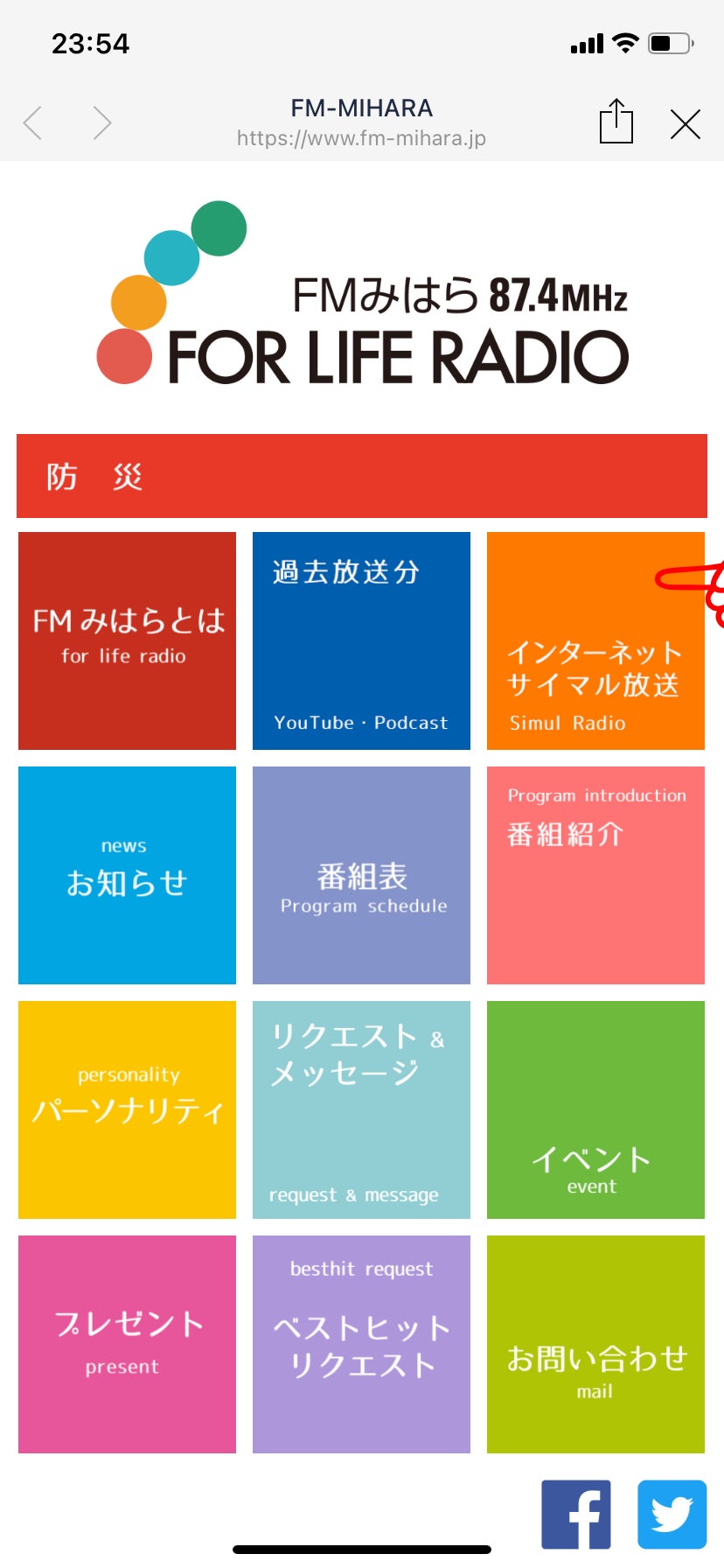
Task: Share the FM-MIHARA page
Action: click(x=616, y=122)
